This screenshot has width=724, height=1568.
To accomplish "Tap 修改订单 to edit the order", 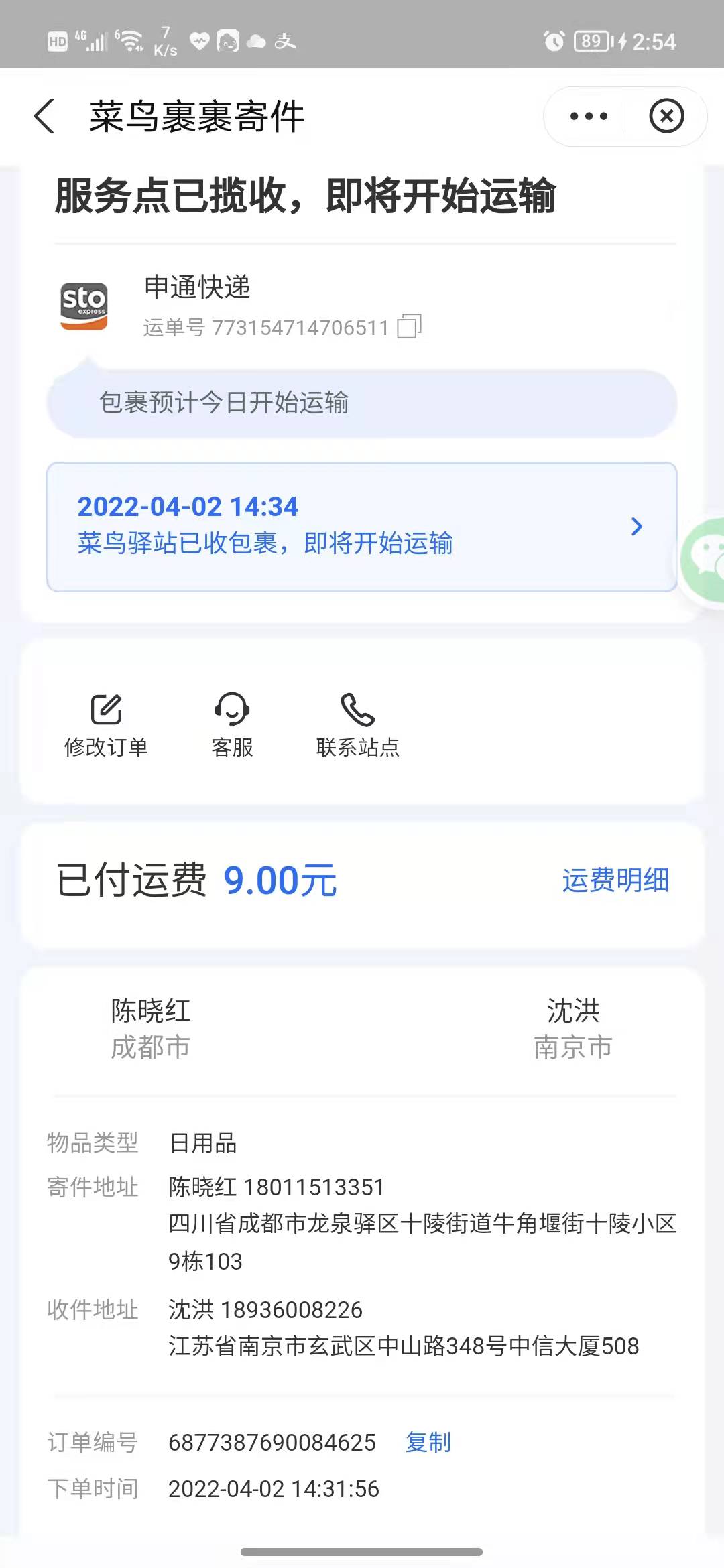I will click(106, 725).
